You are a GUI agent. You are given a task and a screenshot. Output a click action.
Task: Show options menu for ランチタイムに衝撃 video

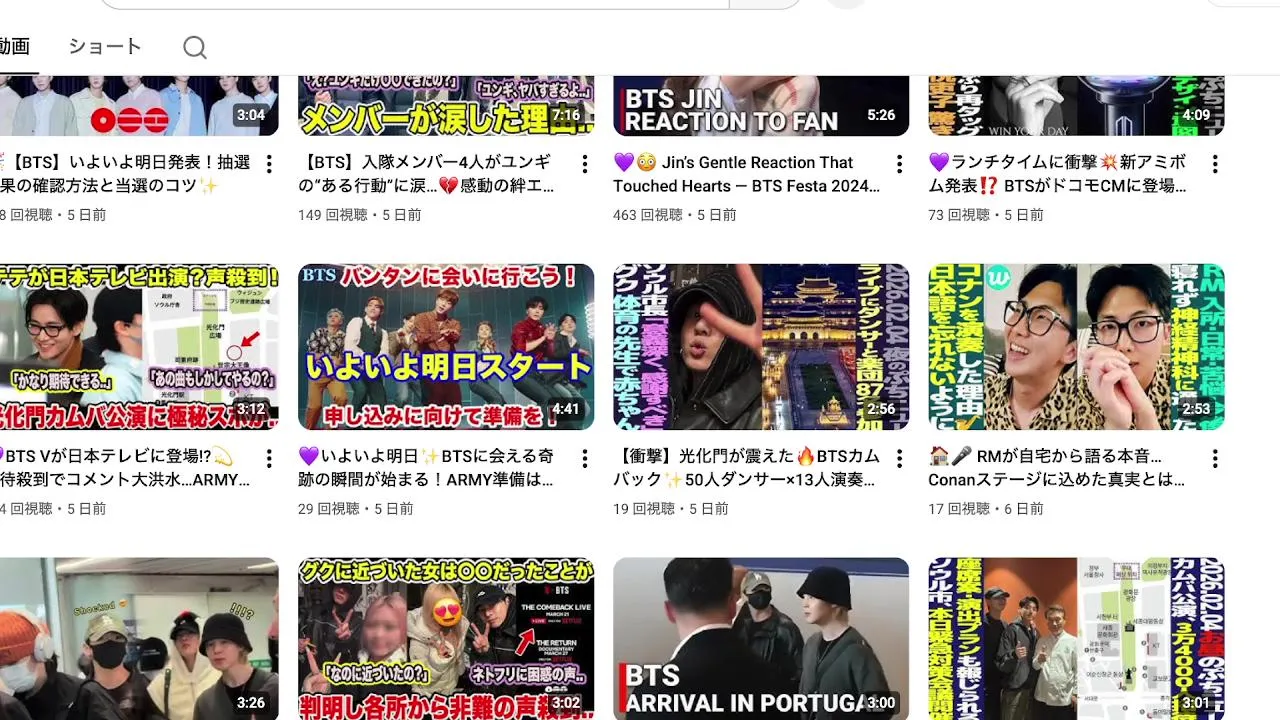coord(1215,164)
